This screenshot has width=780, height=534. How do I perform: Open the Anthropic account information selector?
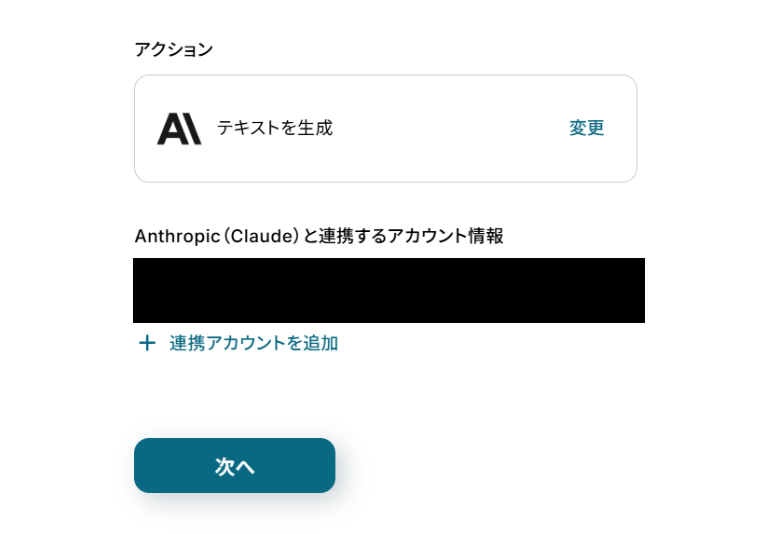pos(389,290)
